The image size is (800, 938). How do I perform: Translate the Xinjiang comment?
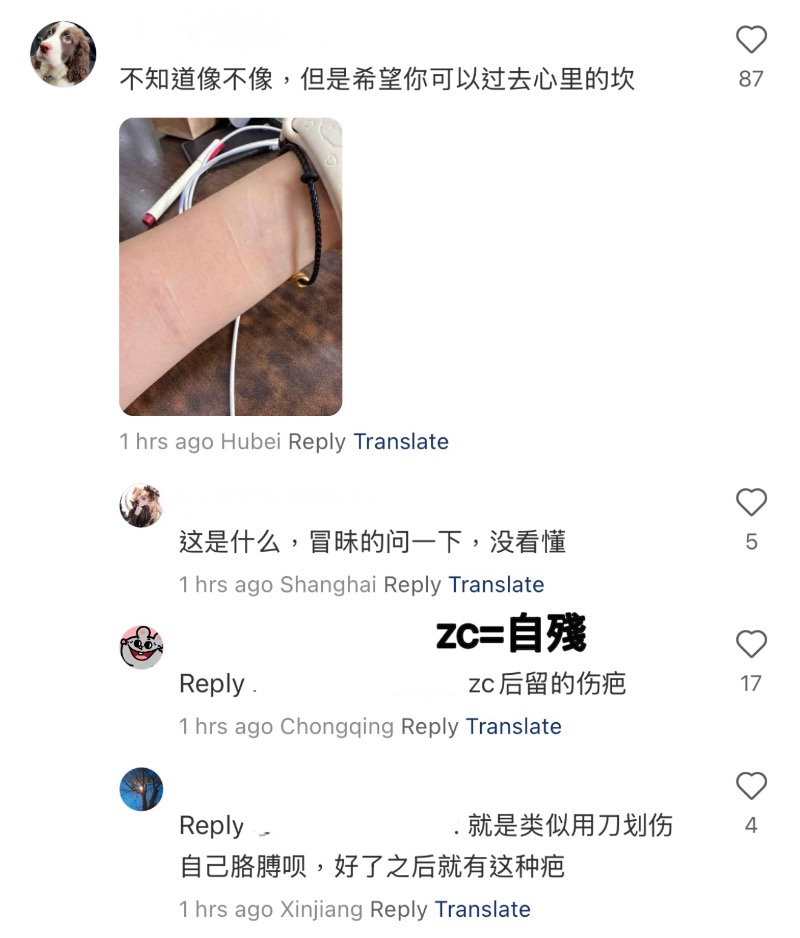(x=482, y=910)
